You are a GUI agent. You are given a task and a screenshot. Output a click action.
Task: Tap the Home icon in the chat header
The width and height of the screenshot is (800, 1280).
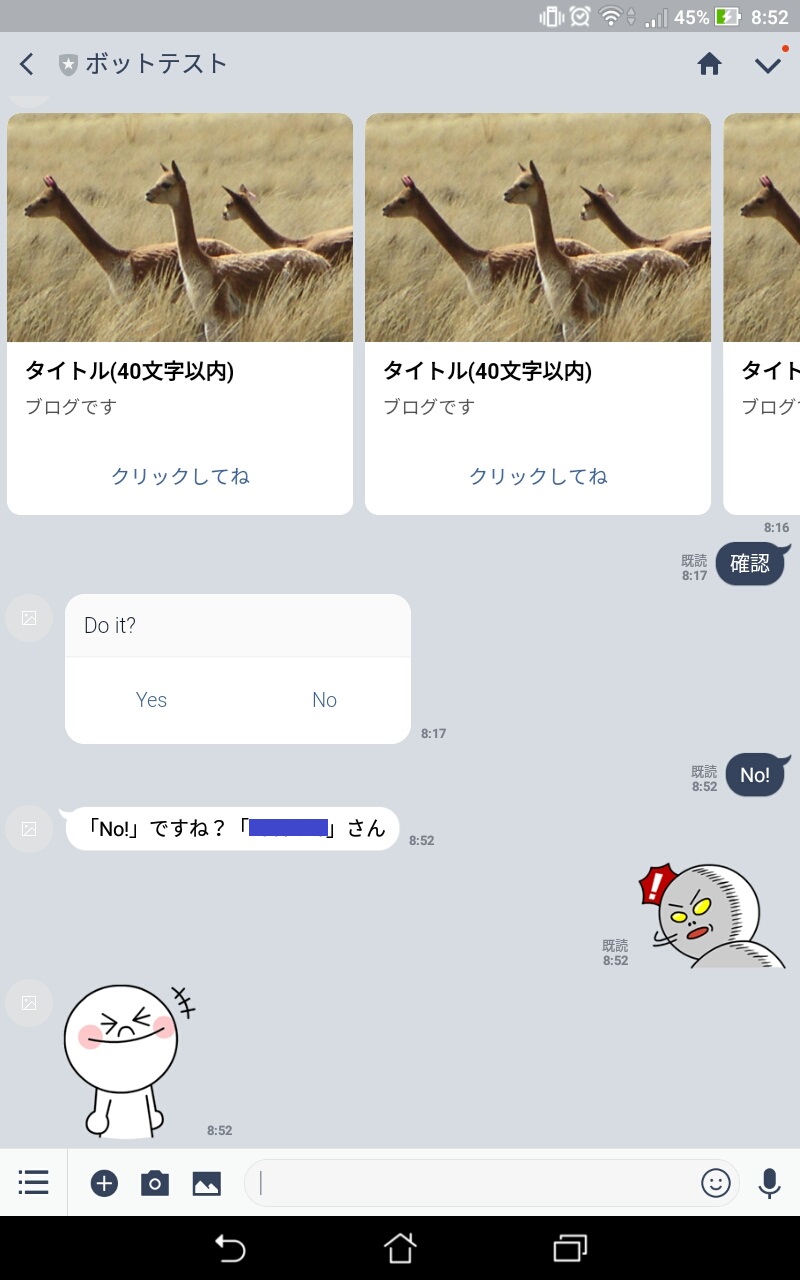pos(709,63)
